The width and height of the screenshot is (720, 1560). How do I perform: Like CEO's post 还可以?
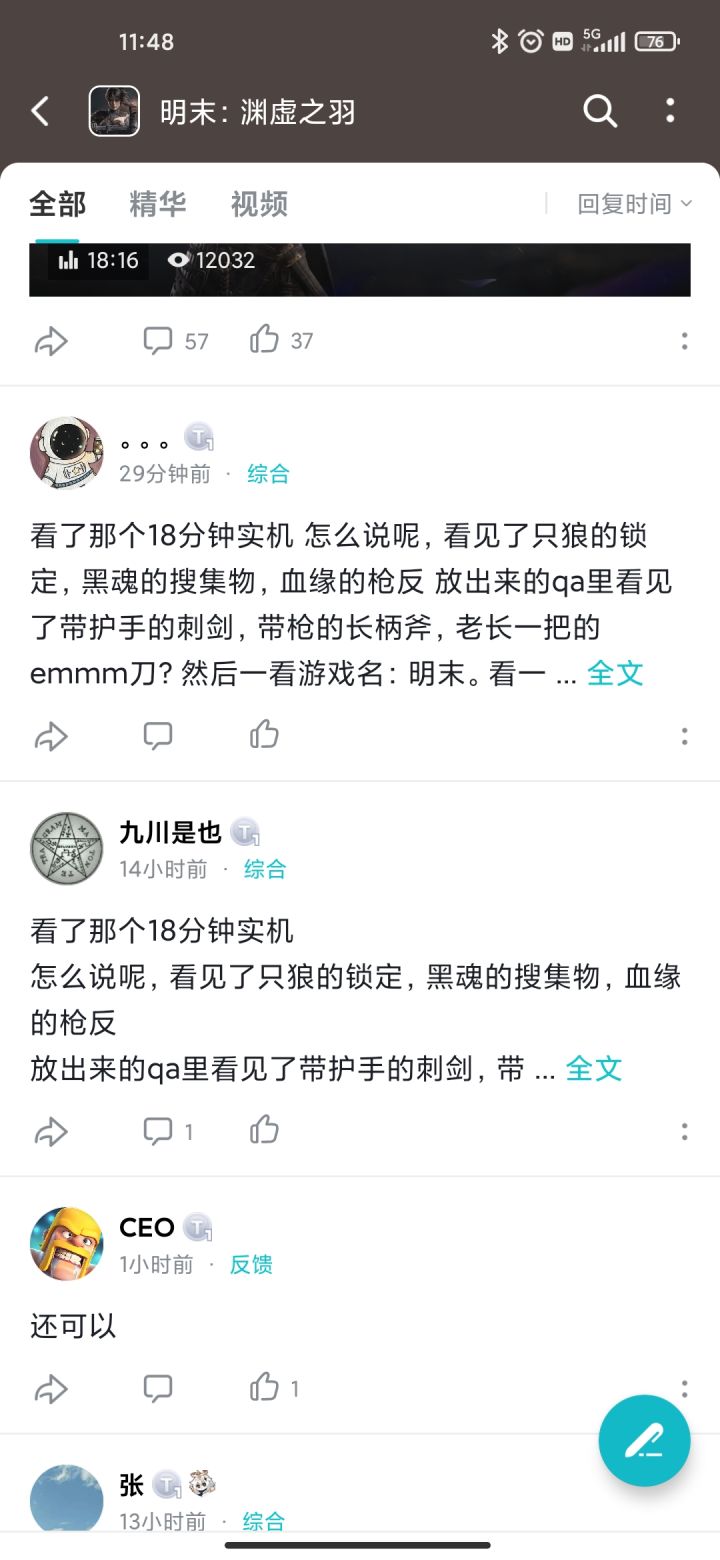[x=274, y=1388]
